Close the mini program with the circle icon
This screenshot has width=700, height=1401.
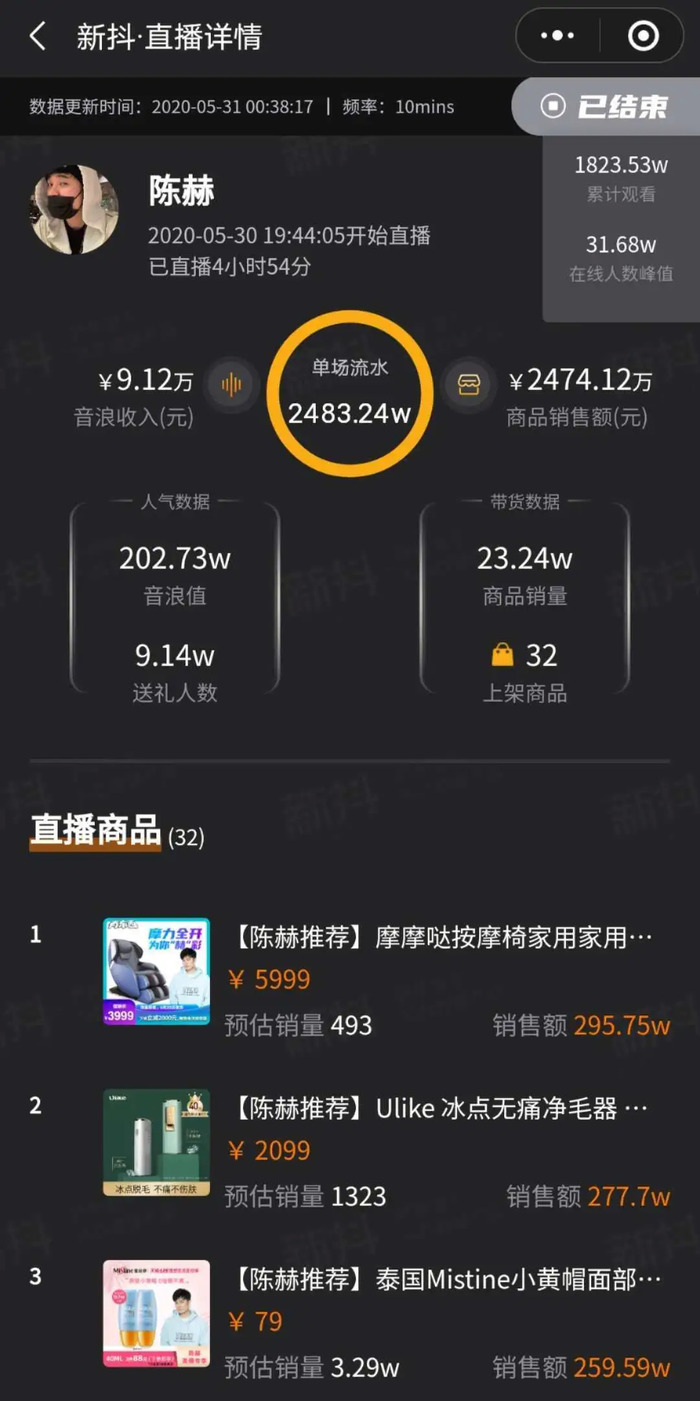[x=643, y=37]
